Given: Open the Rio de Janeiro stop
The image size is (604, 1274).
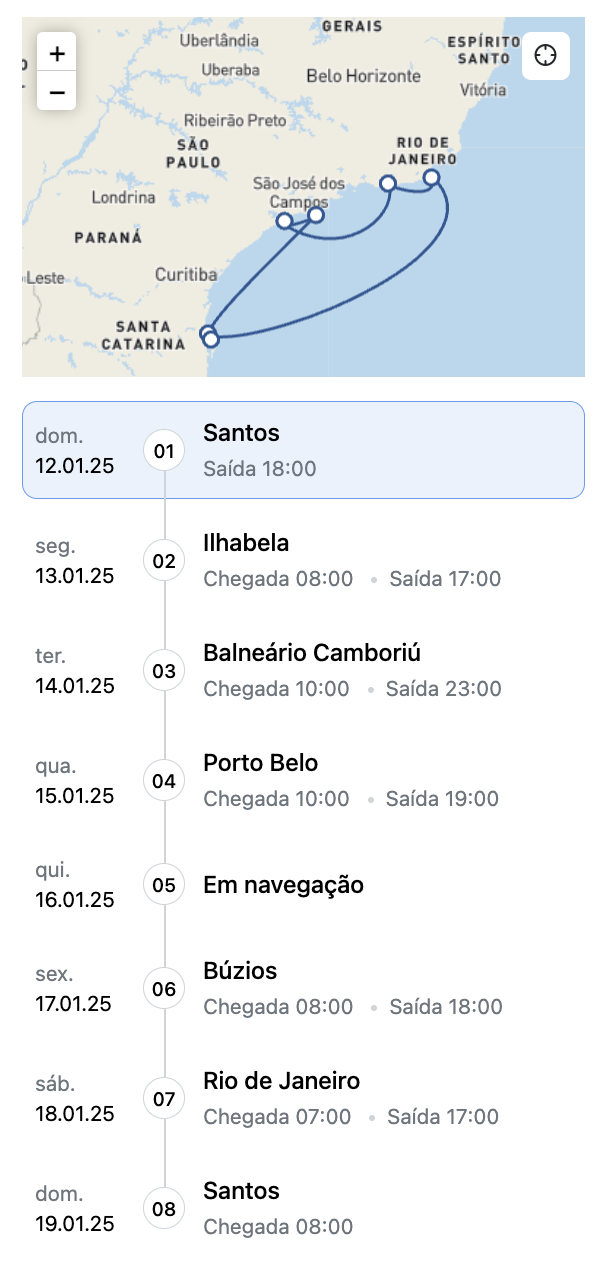Looking at the screenshot, I should click(x=303, y=1098).
